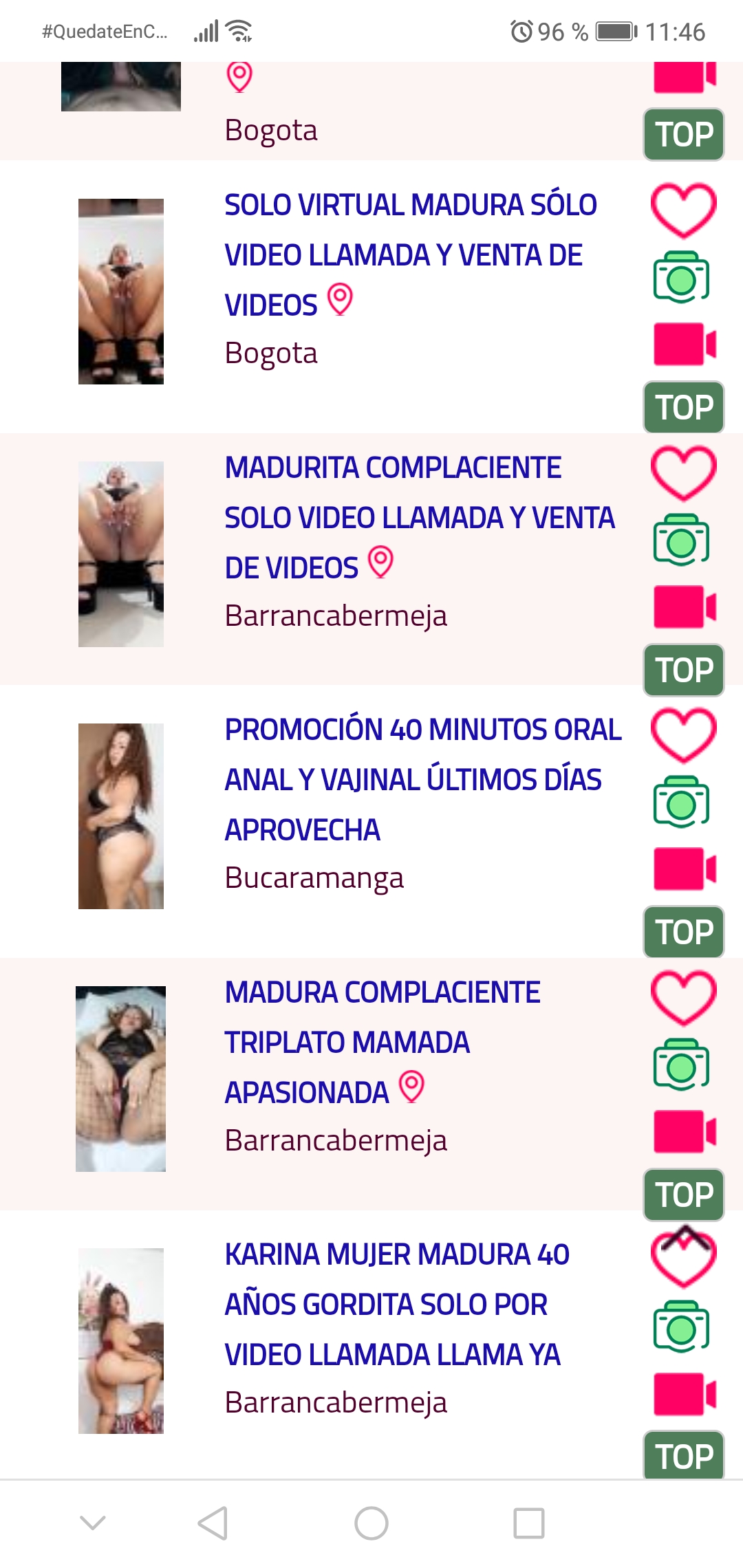Screen dimensions: 743x1568
Task: Like the MADURA COMPLACIENTE TRIPLATO listing
Action: point(683,997)
